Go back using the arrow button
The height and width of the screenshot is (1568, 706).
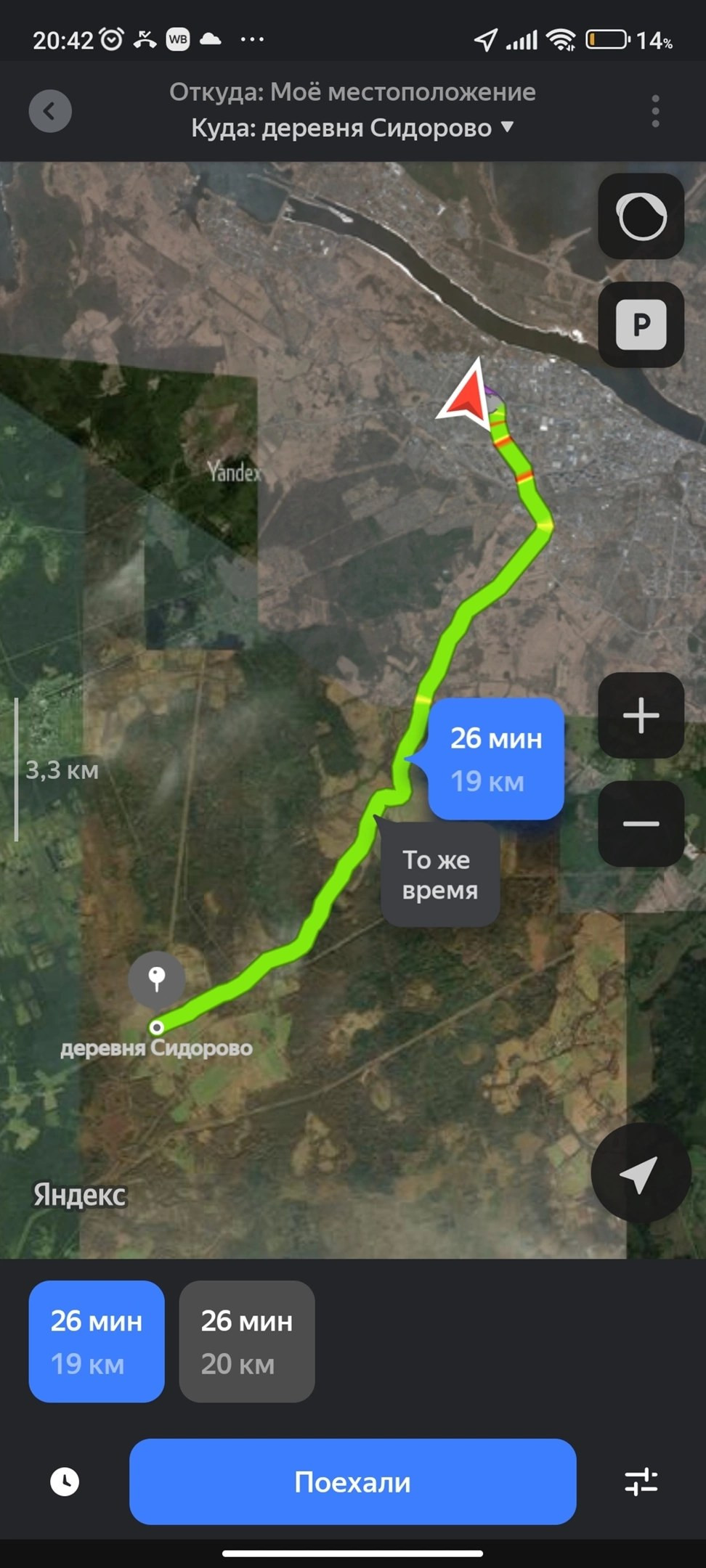tap(50, 111)
